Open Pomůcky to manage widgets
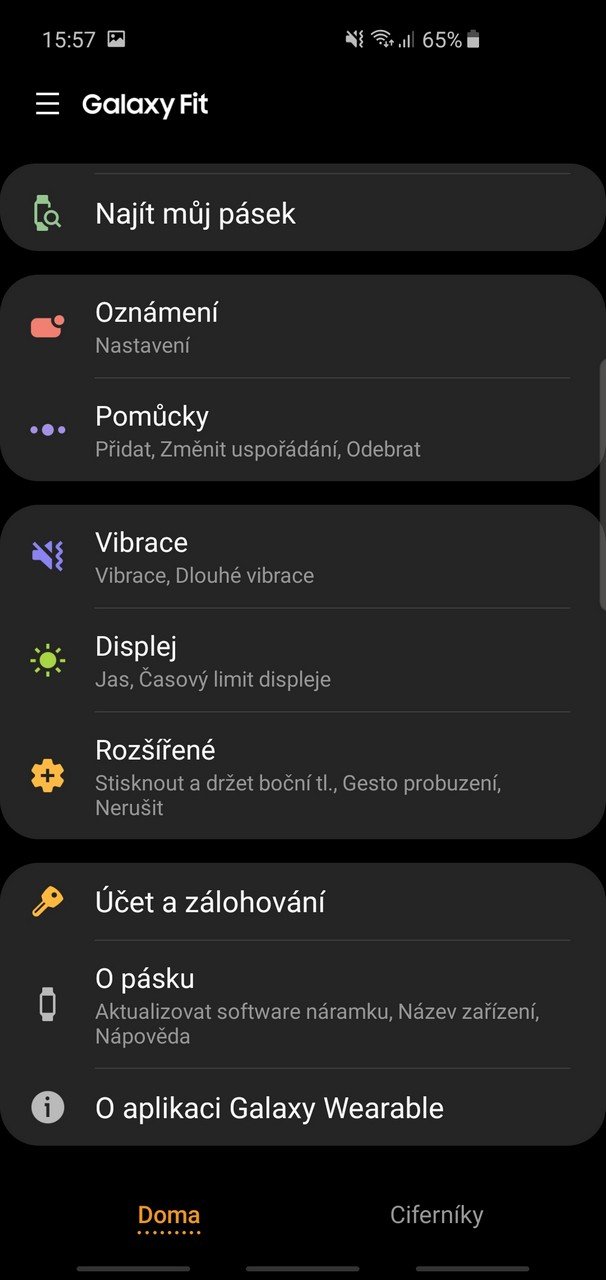This screenshot has height=1280, width=606. [x=303, y=430]
